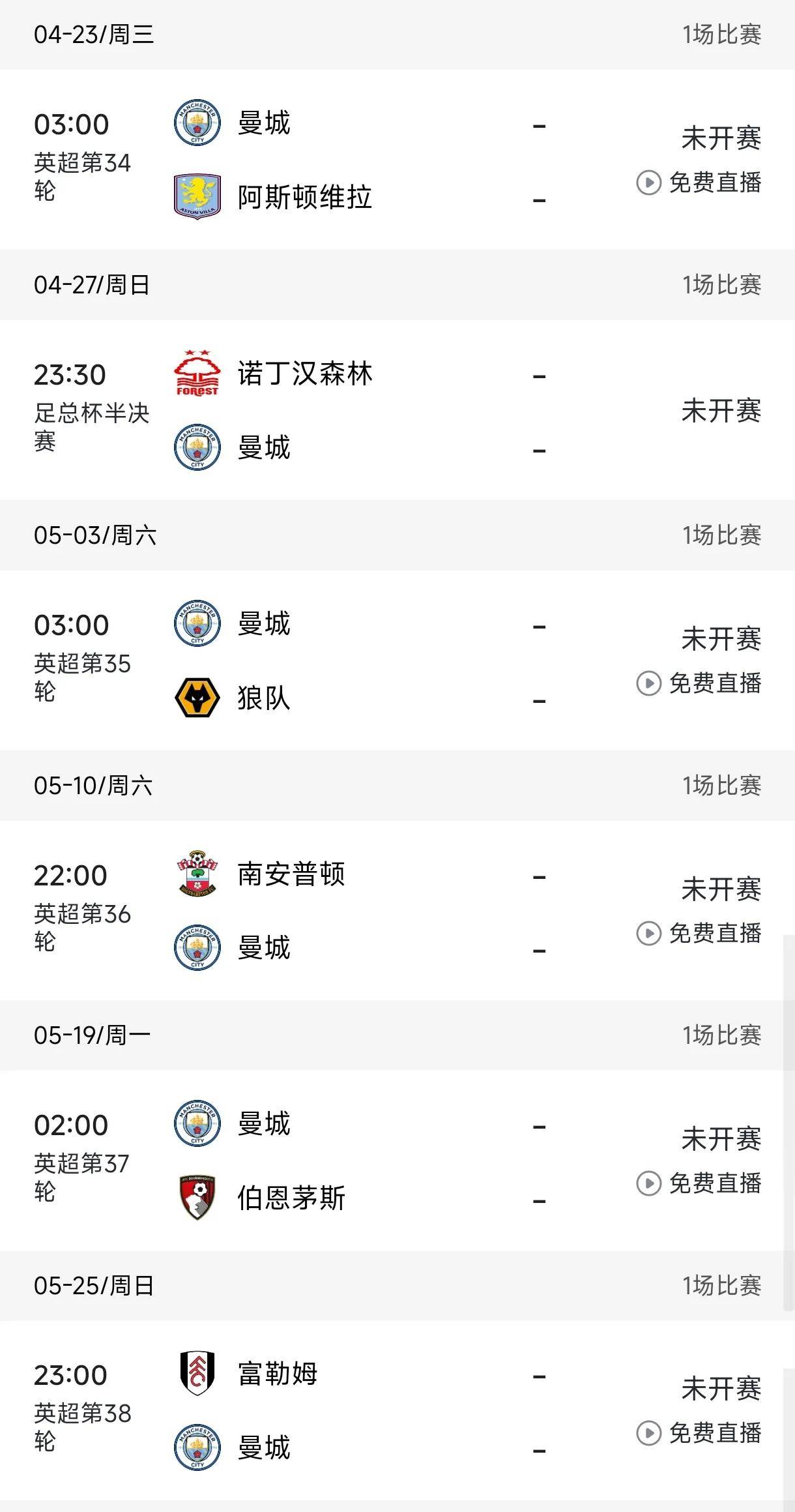Select the Wolves wolf-head club logo
Image resolution: width=795 pixels, height=1512 pixels.
click(197, 698)
